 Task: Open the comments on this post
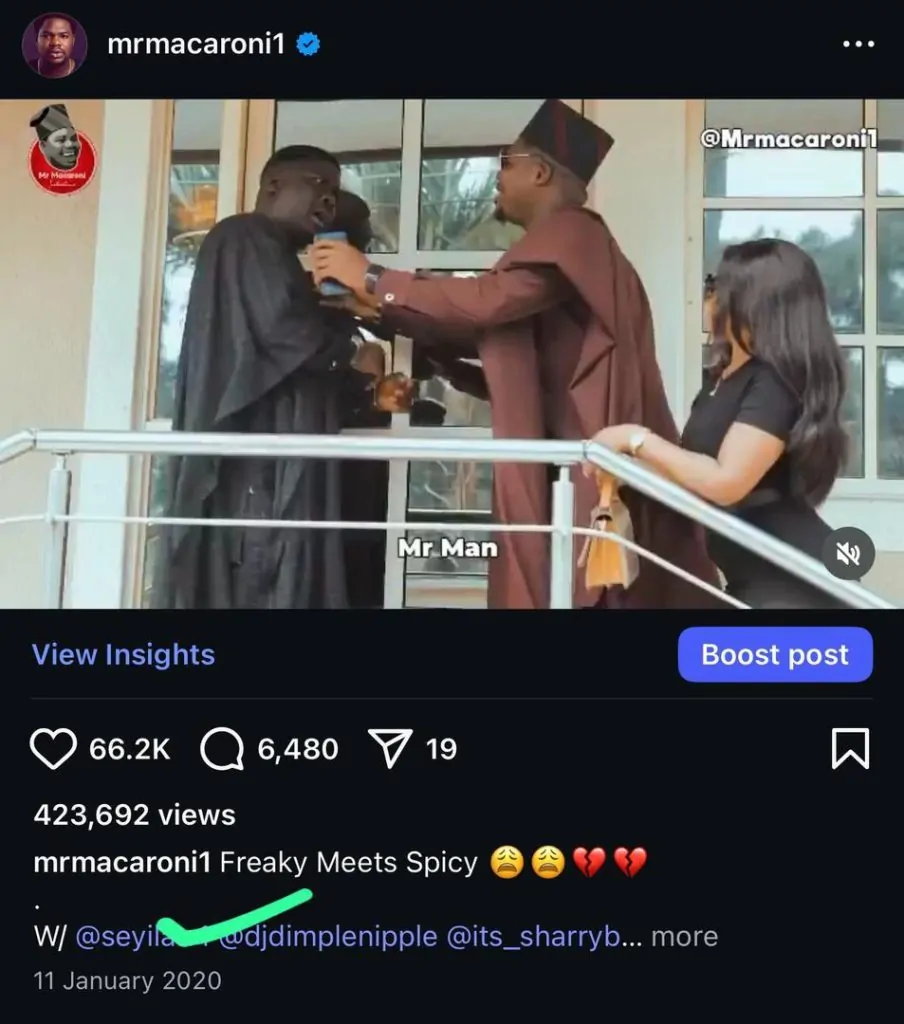[222, 749]
